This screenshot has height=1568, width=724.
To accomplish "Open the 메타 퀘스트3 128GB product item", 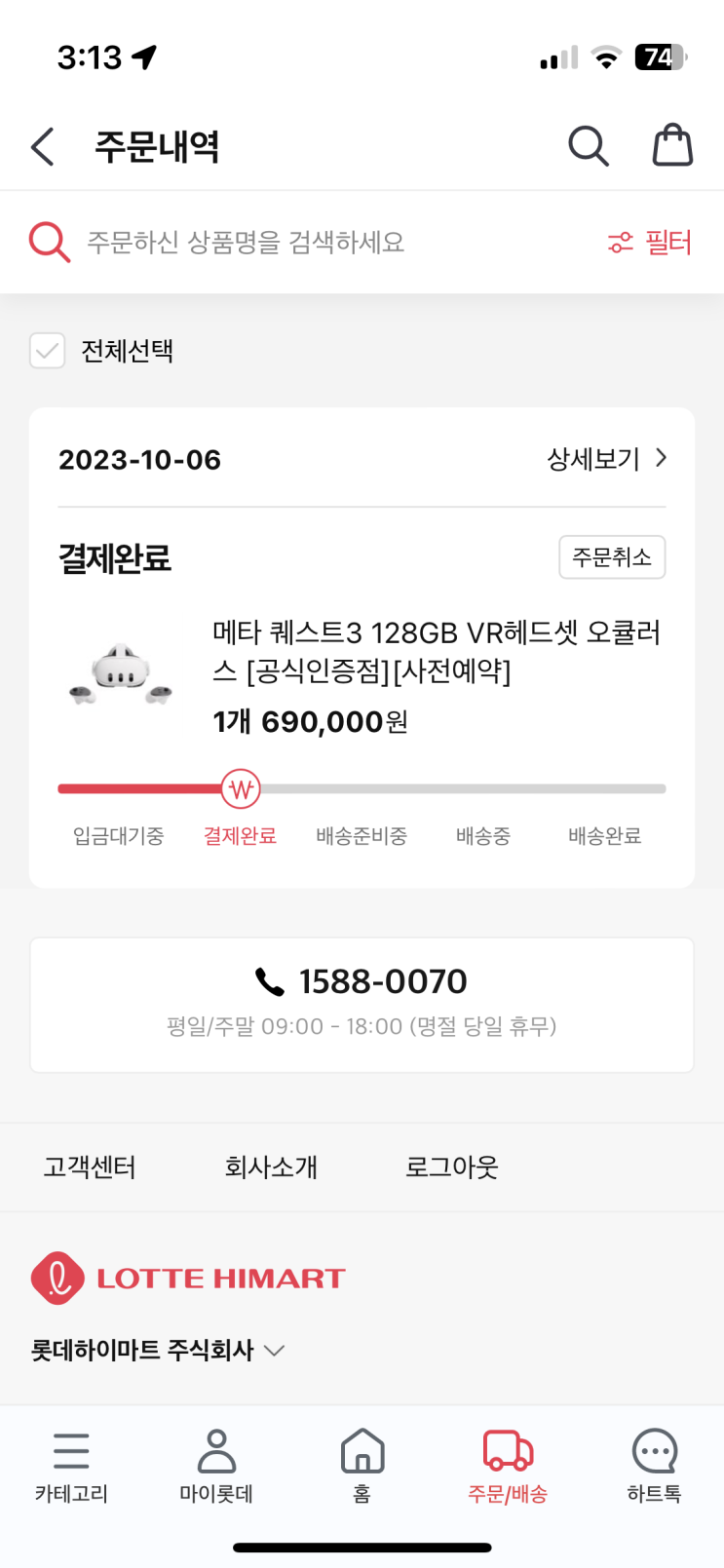I will (x=437, y=651).
